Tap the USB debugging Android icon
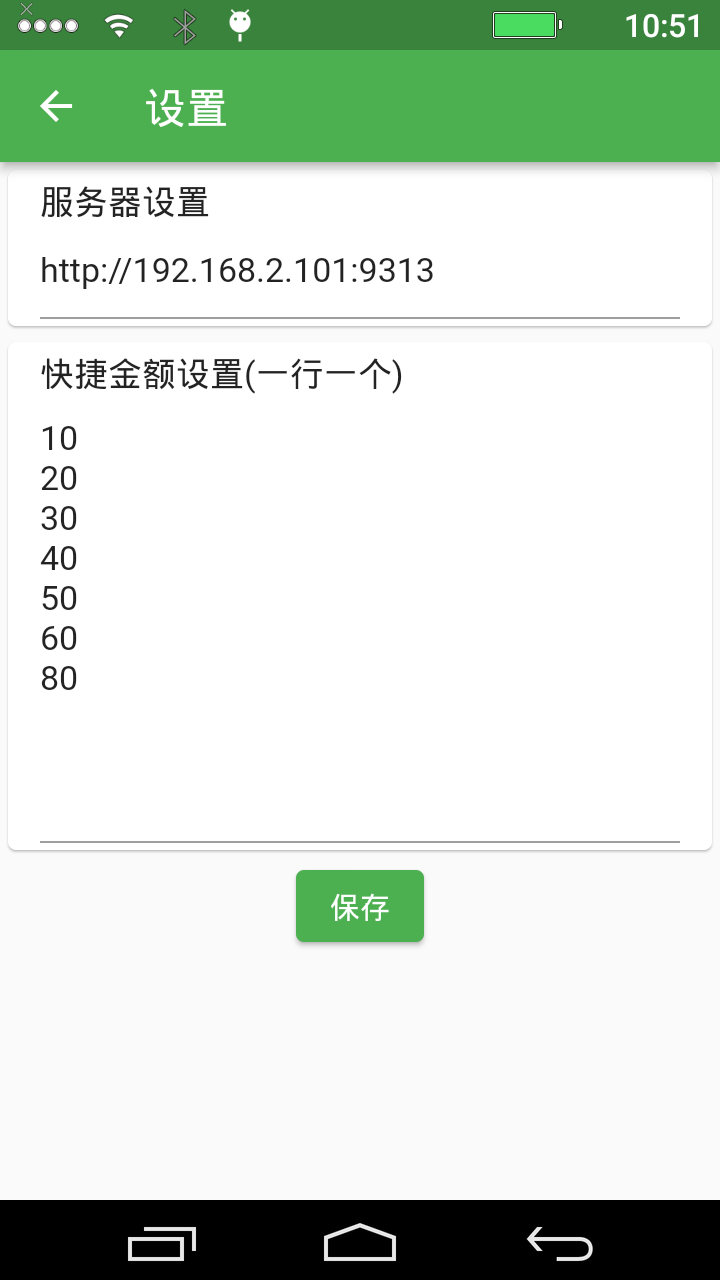Image resolution: width=720 pixels, height=1280 pixels. (241, 23)
